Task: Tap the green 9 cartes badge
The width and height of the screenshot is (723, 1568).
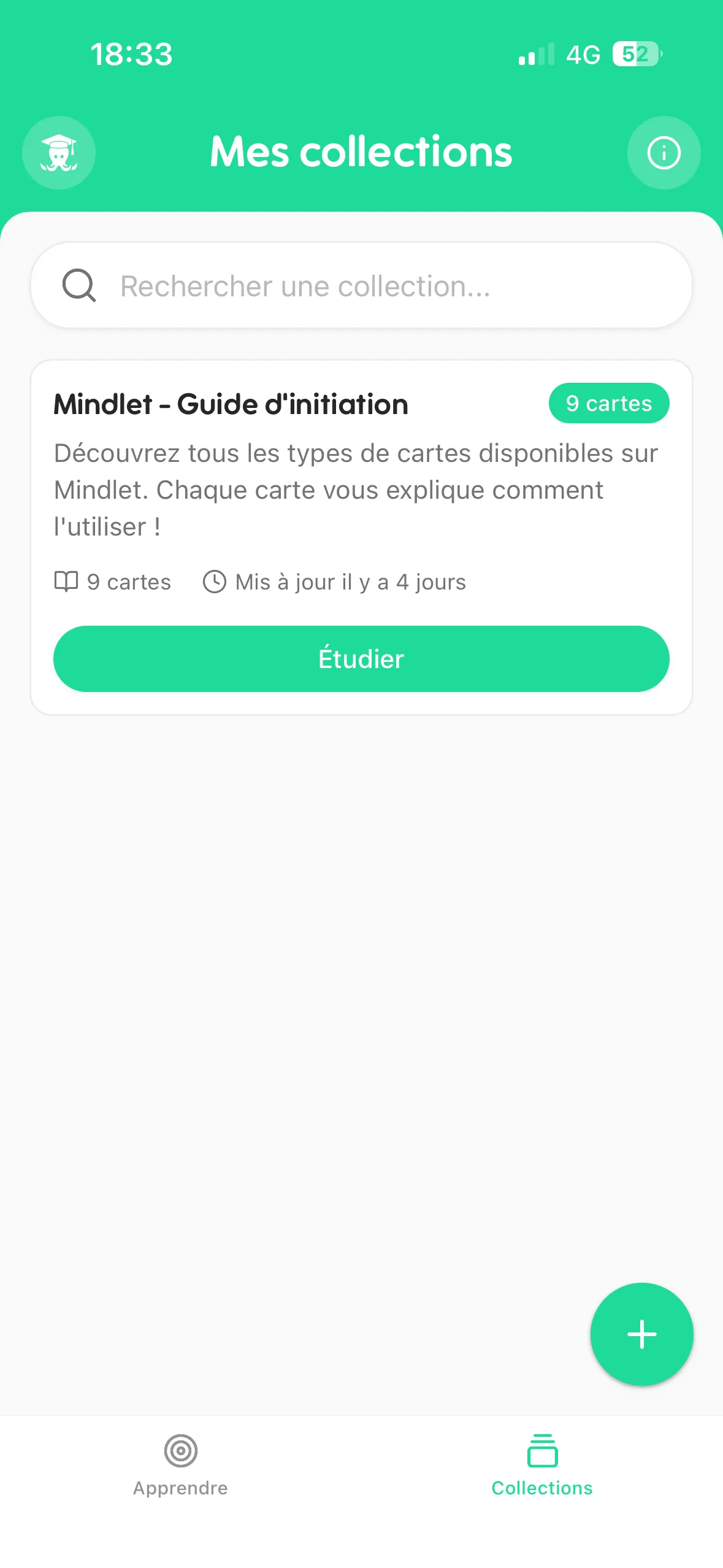Action: pos(608,403)
